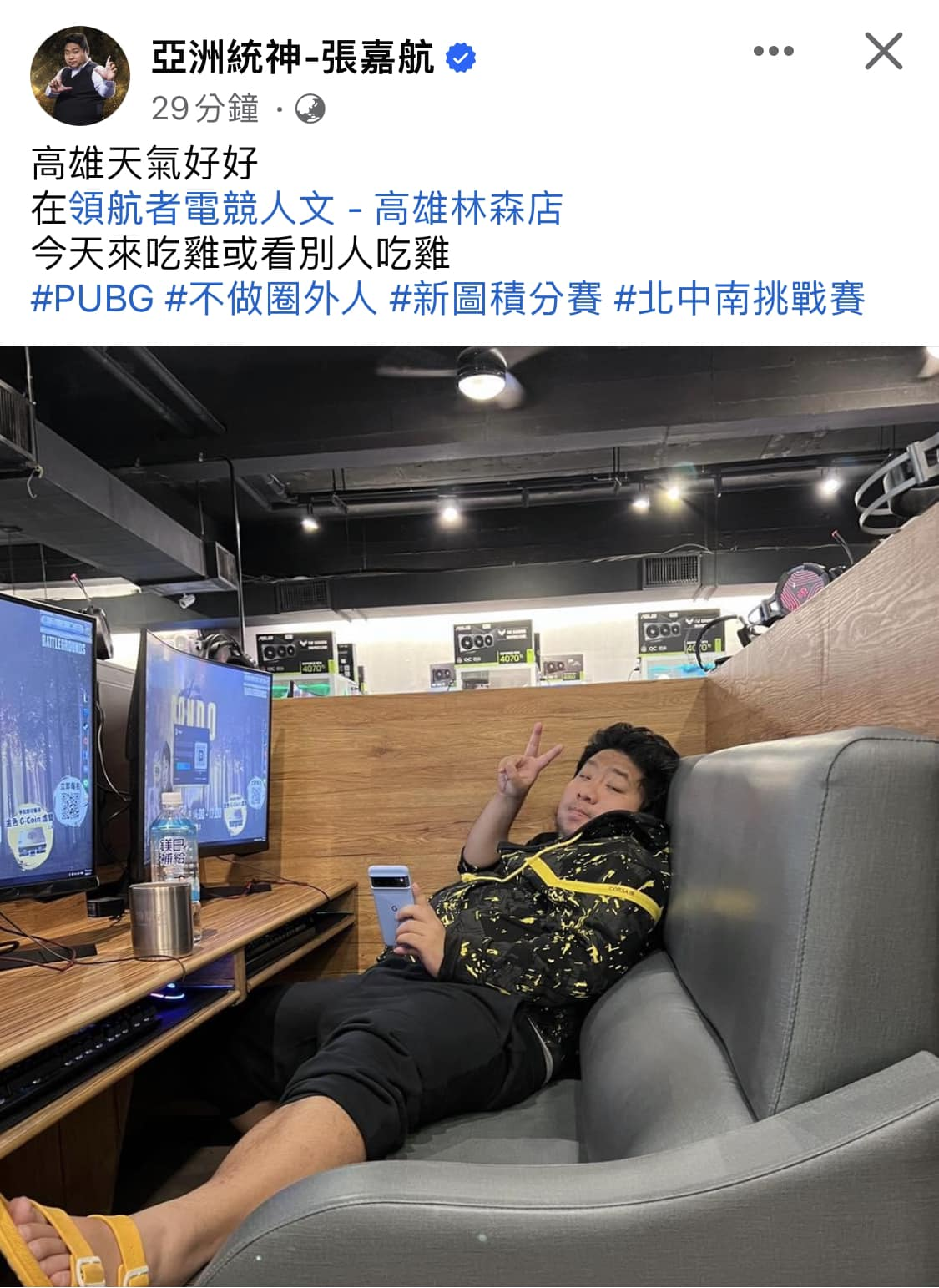The image size is (939, 1288).
Task: Open location 領航者電競人文 - 高雄林森店
Action: 316,209
